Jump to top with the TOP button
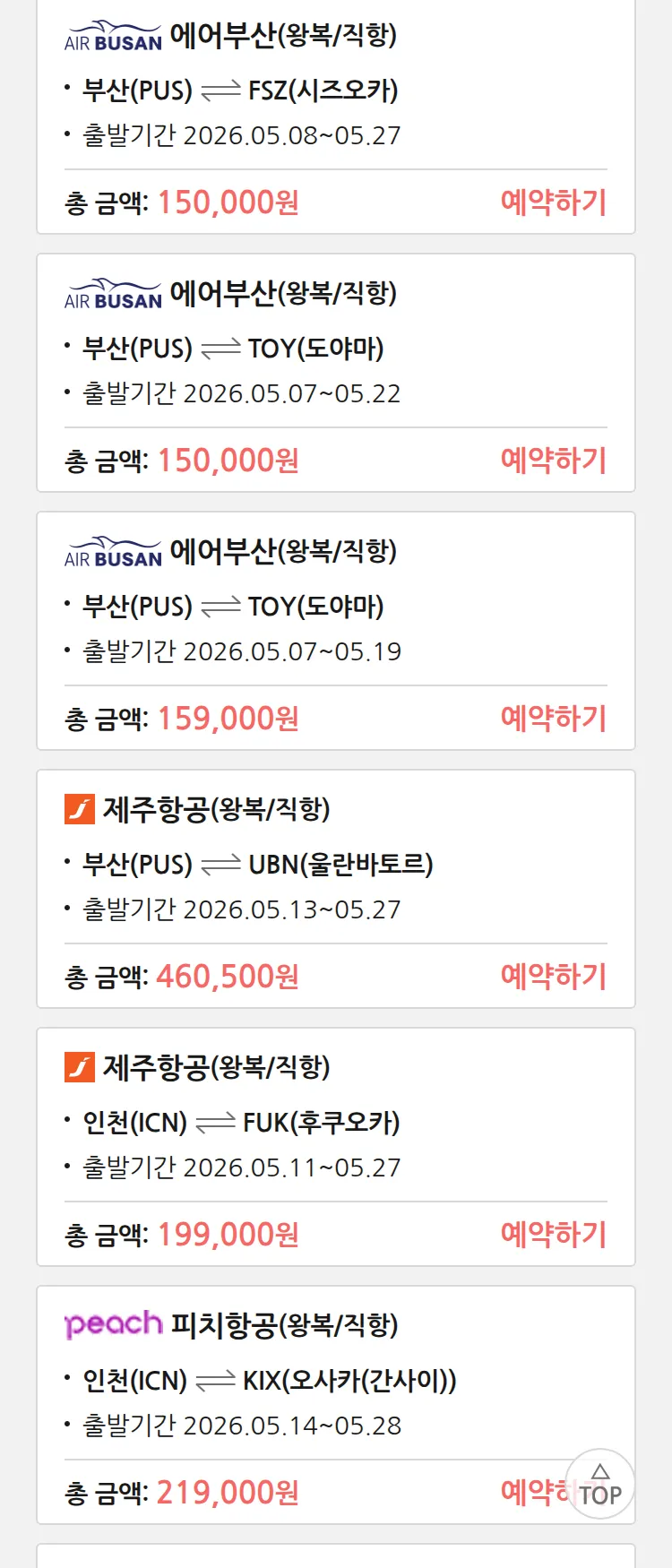 600,1485
